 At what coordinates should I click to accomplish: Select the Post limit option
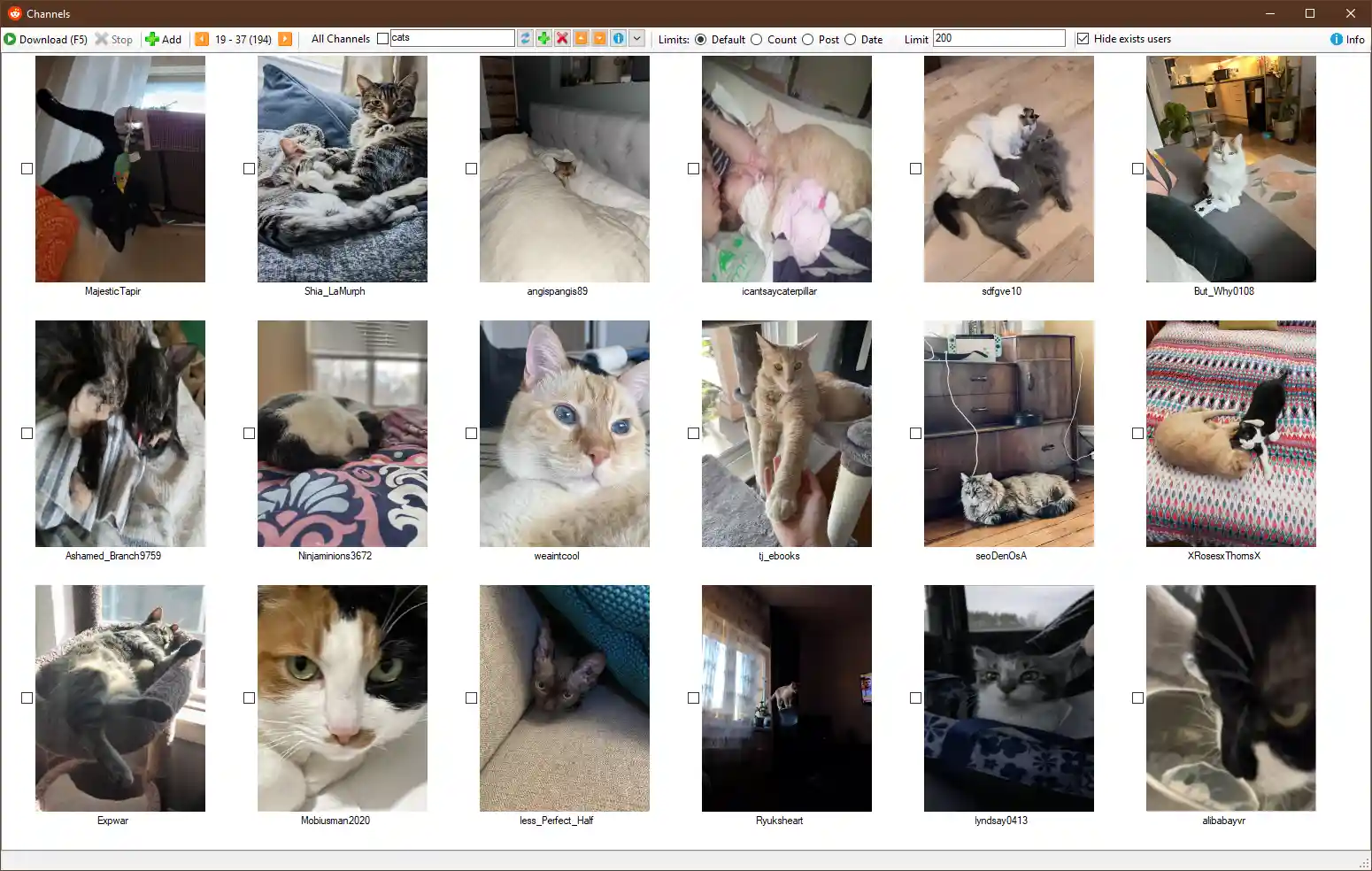tap(808, 39)
